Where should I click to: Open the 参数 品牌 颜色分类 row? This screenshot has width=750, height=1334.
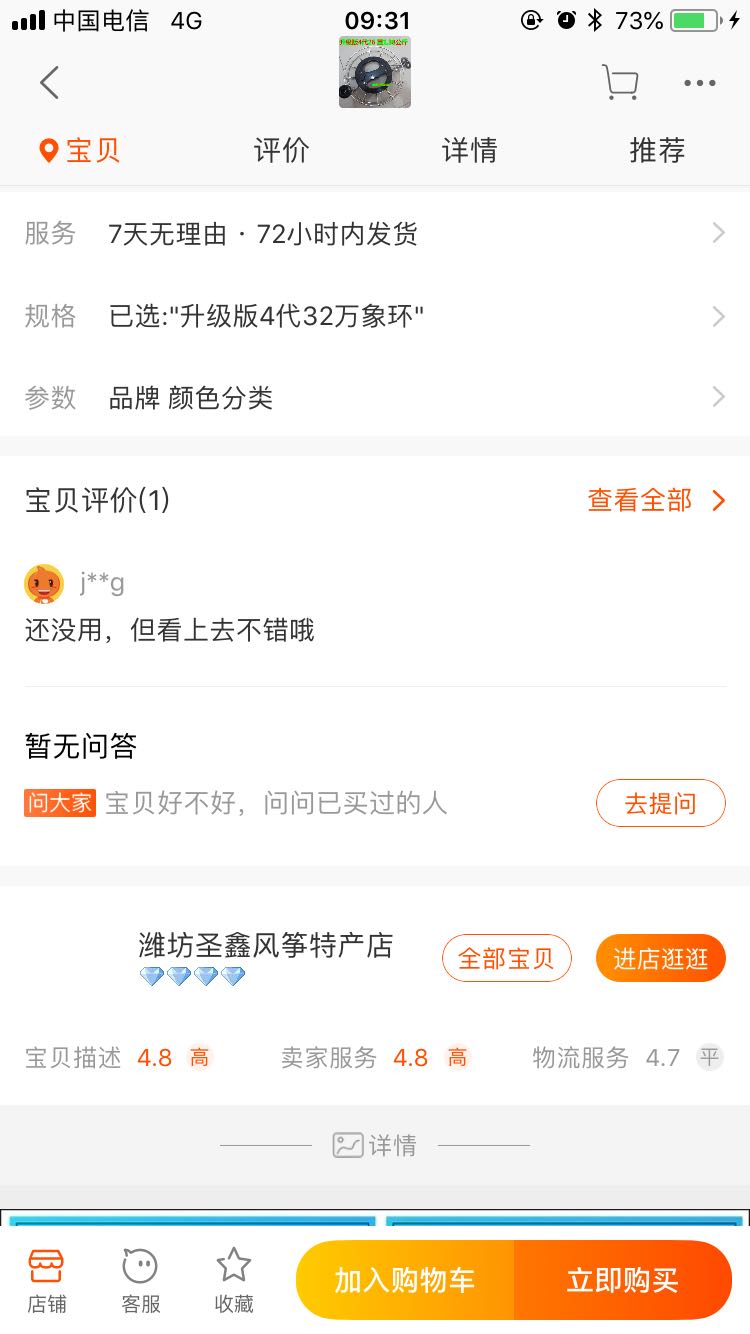375,398
